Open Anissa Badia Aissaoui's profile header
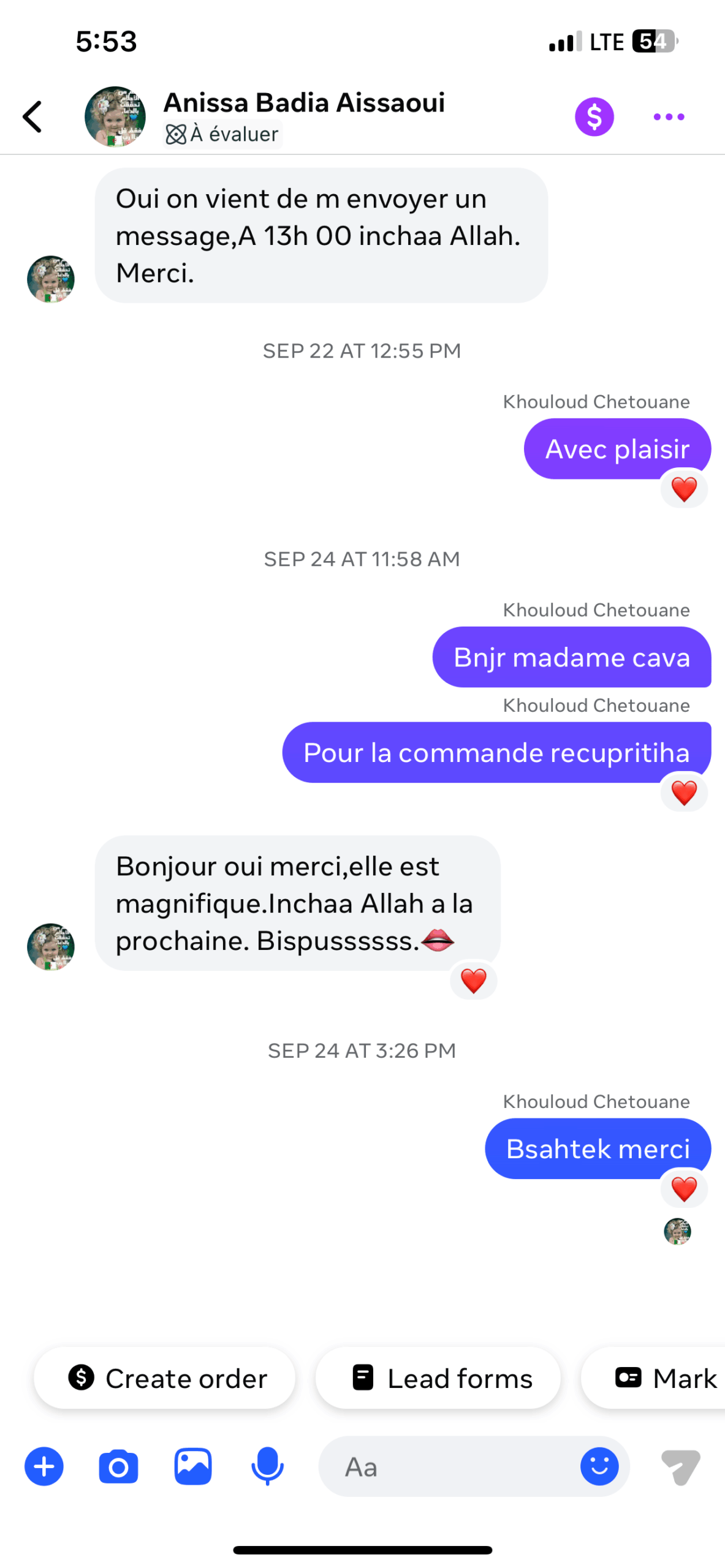The image size is (725, 1568). coord(303,103)
